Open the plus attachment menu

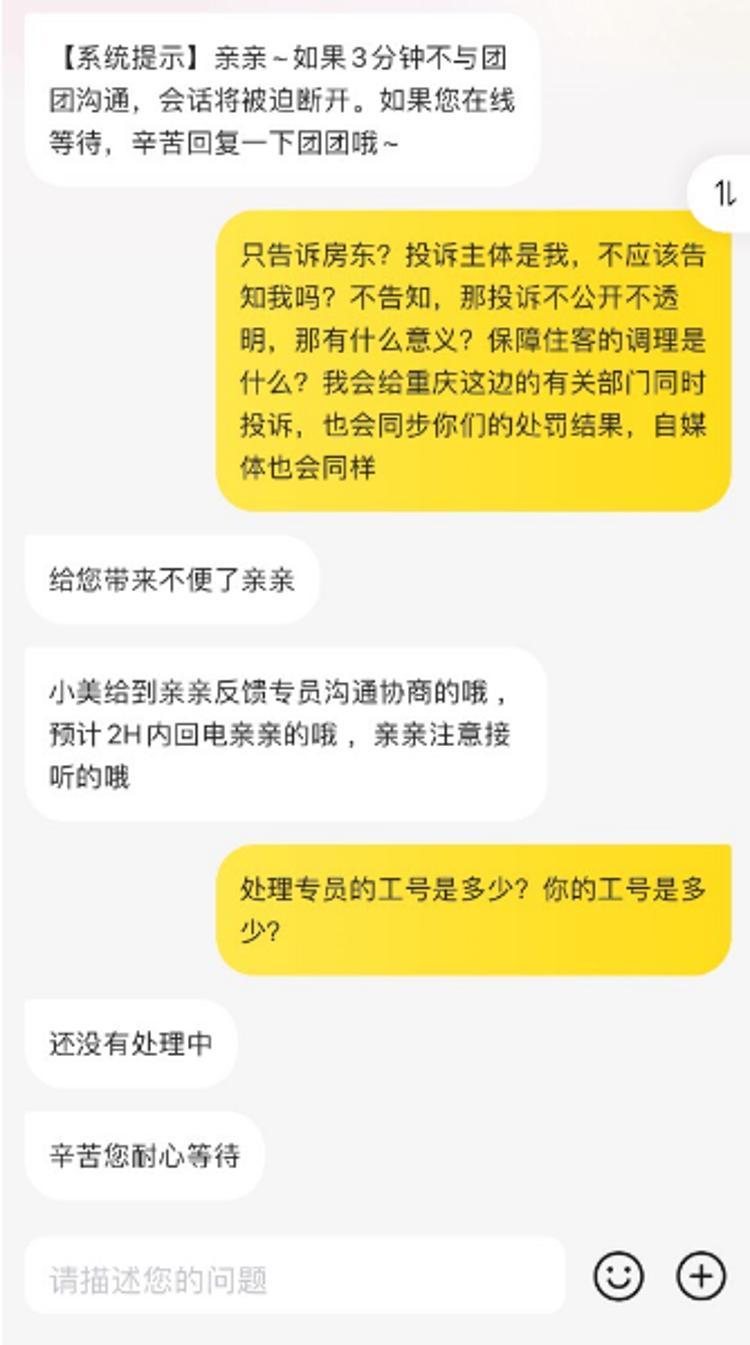tap(701, 1277)
